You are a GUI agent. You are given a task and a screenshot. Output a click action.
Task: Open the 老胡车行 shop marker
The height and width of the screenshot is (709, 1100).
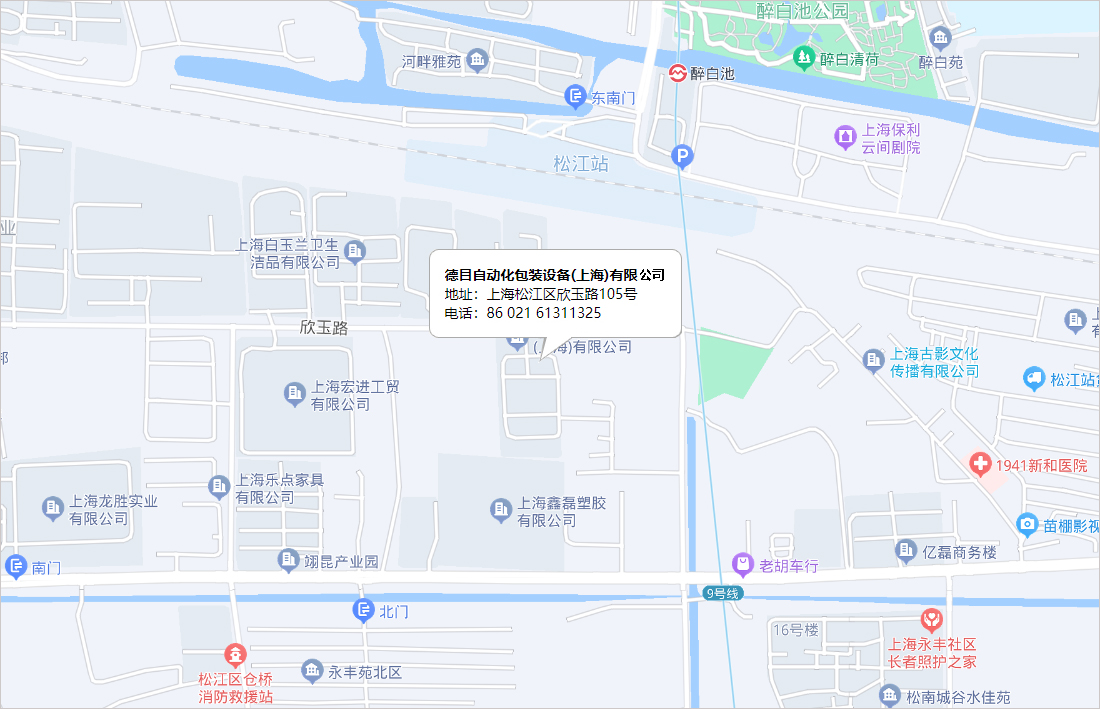click(743, 566)
